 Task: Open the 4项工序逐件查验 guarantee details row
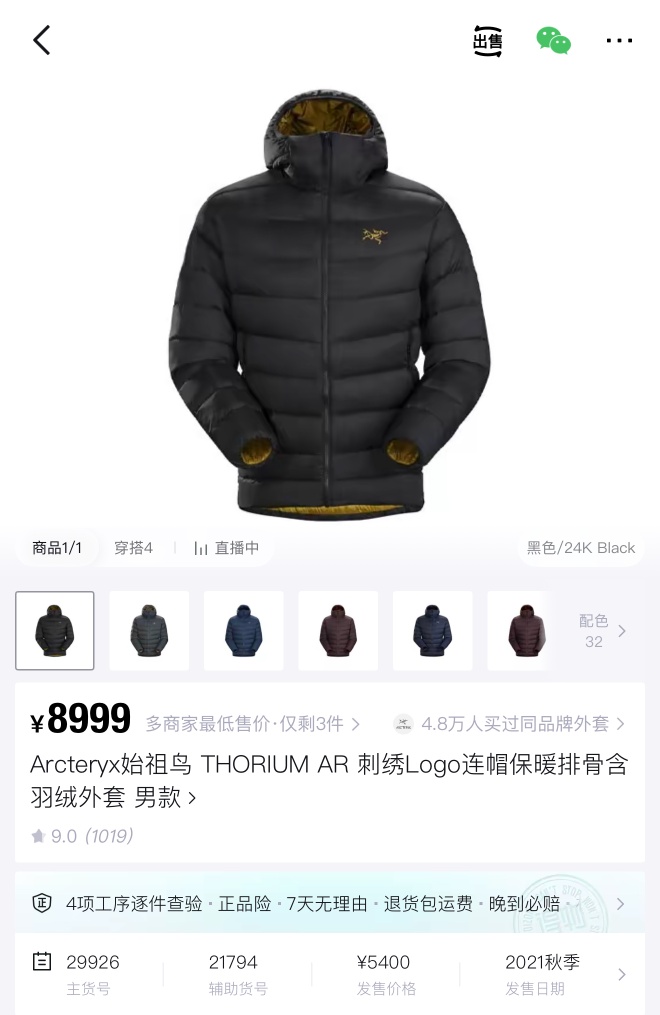[x=329, y=904]
